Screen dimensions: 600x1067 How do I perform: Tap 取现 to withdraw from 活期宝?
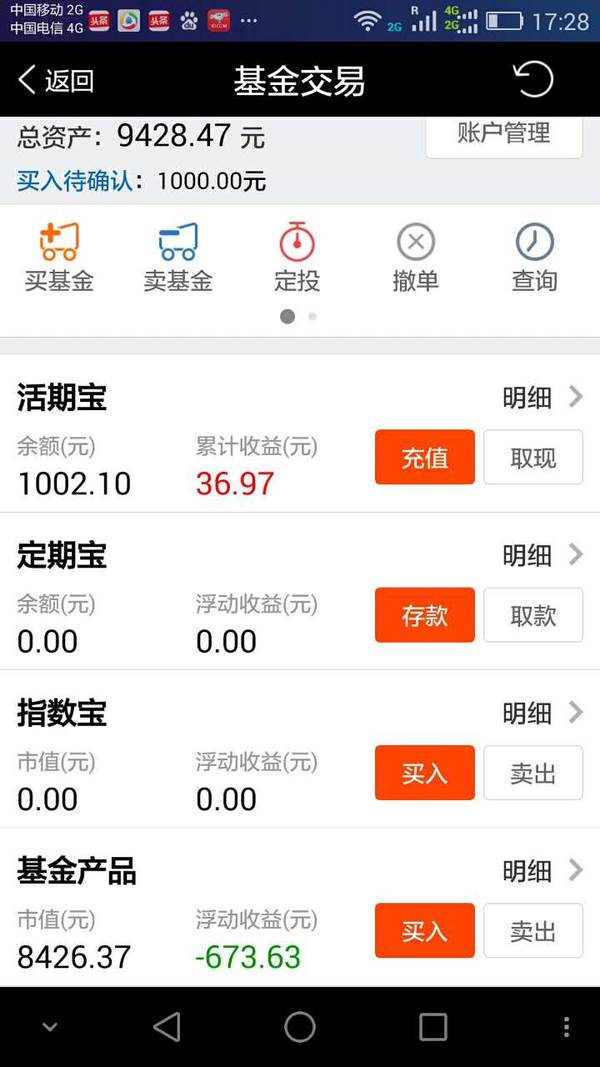[533, 457]
